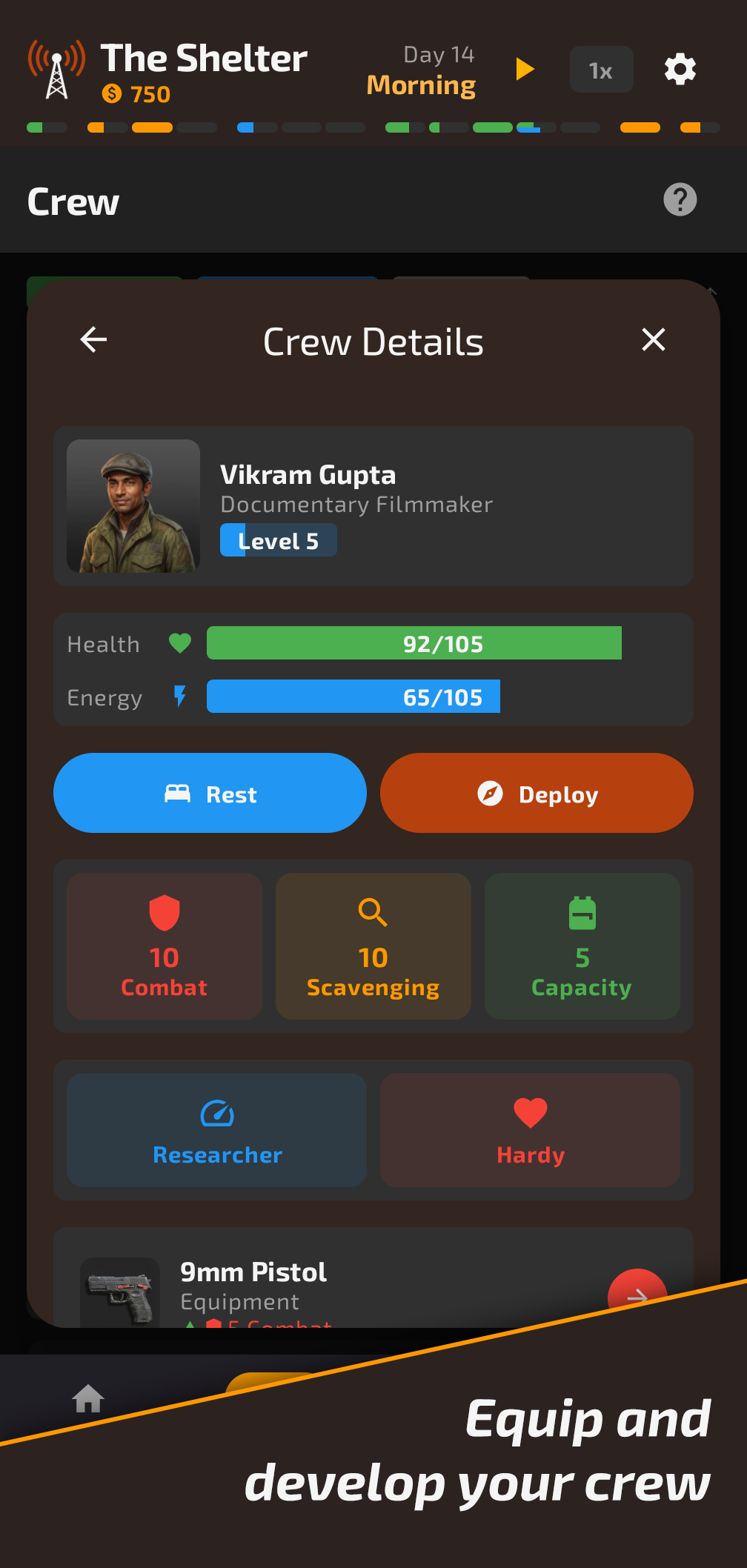This screenshot has width=747, height=1568.
Task: Click the Hardy trait heart icon
Action: (530, 1112)
